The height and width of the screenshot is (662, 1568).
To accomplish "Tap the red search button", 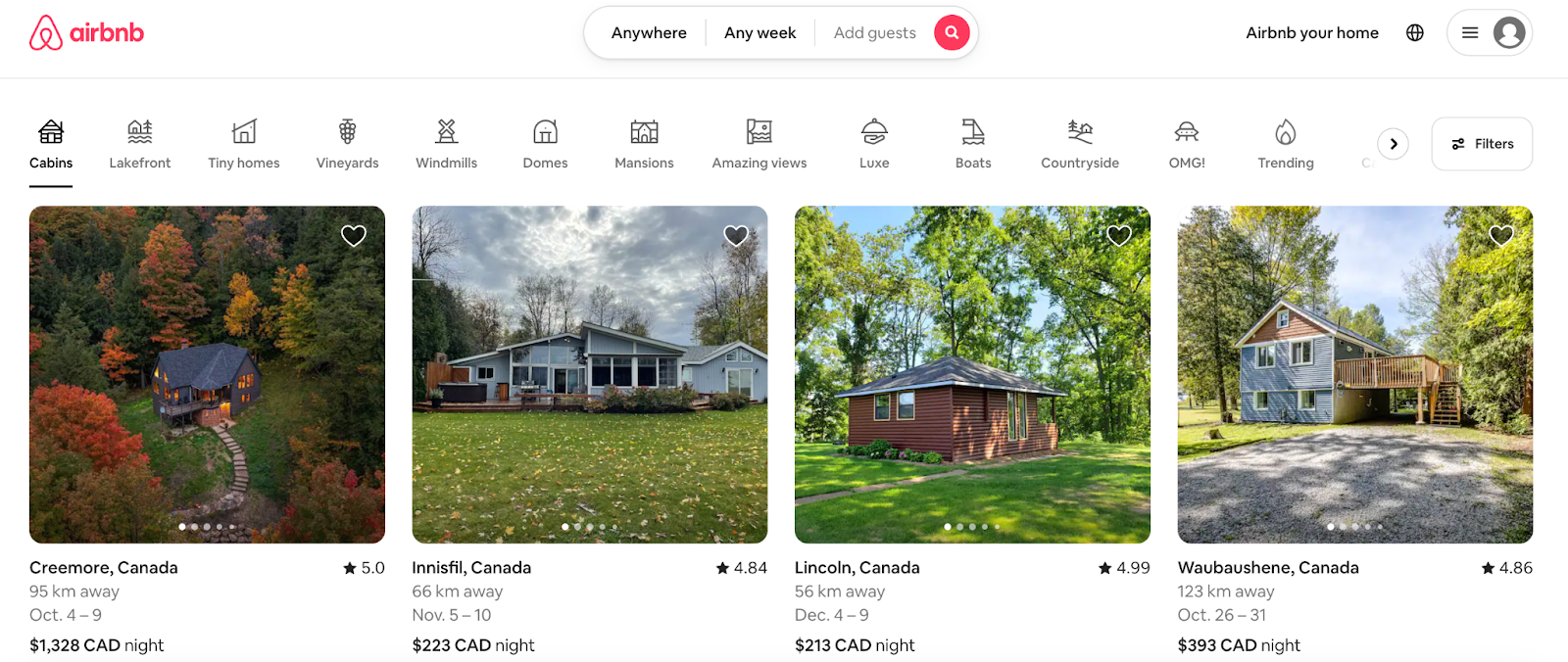I will (x=952, y=32).
